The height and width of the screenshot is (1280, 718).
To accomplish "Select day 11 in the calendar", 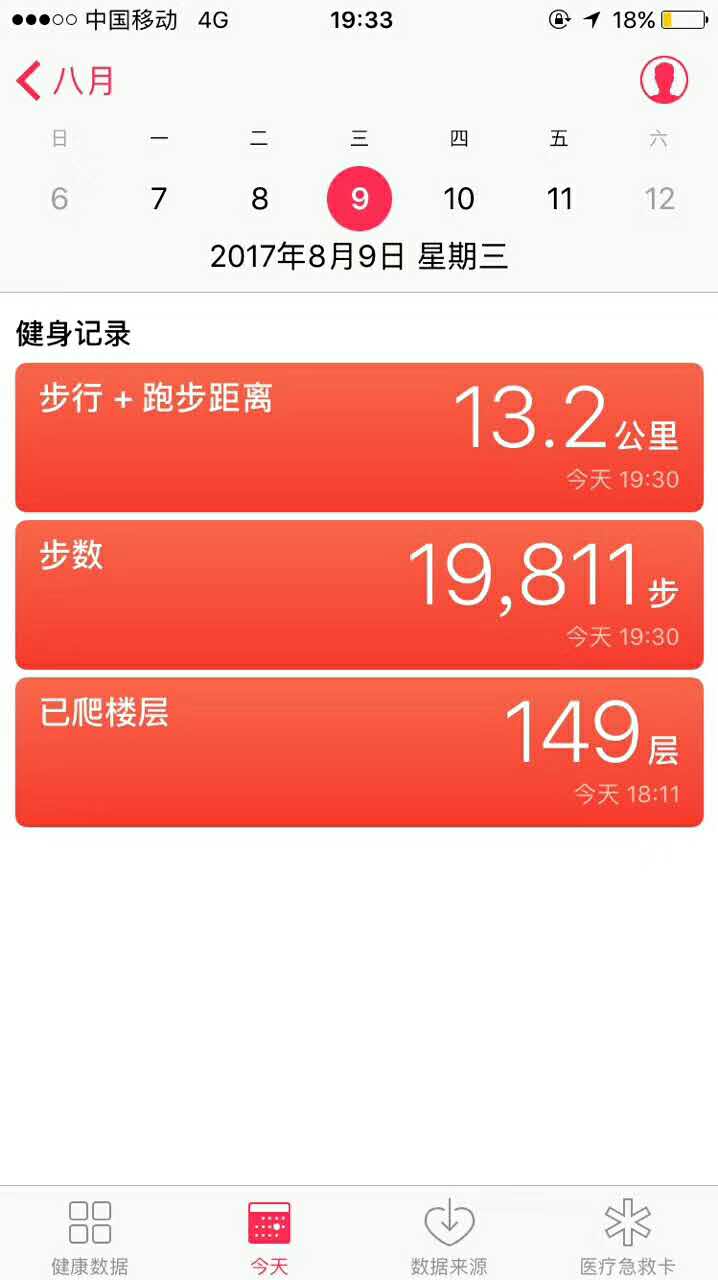I will tap(559, 198).
